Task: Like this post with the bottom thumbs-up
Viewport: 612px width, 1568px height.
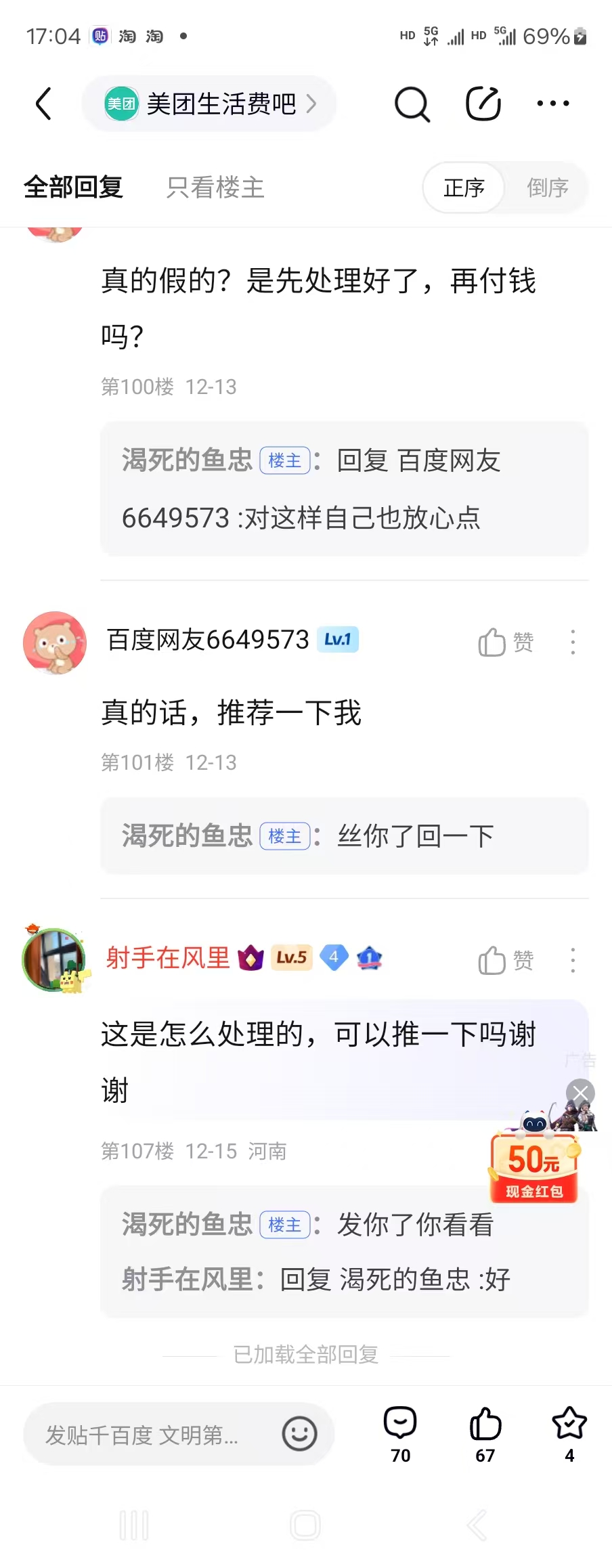Action: coord(485,1432)
